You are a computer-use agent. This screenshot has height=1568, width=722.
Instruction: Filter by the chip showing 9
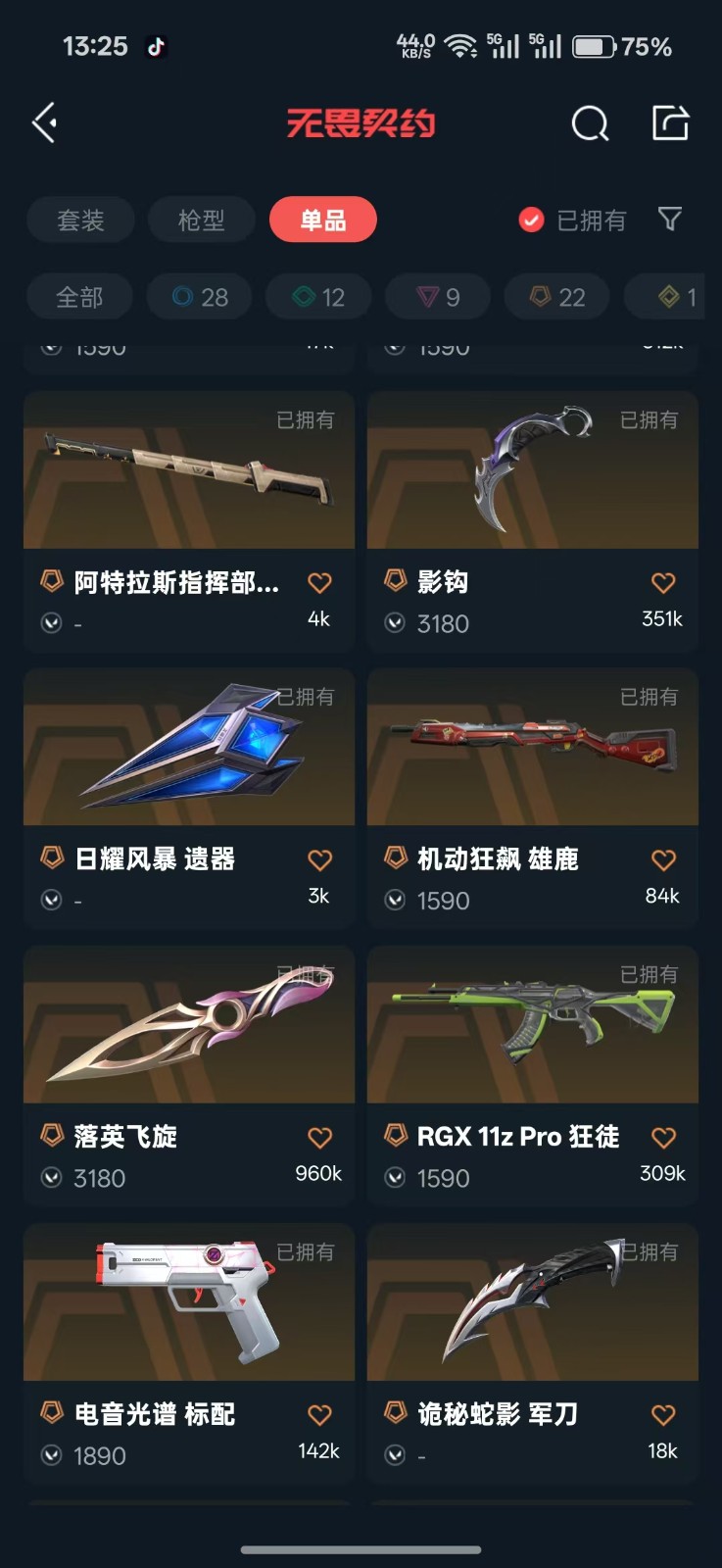[438, 297]
